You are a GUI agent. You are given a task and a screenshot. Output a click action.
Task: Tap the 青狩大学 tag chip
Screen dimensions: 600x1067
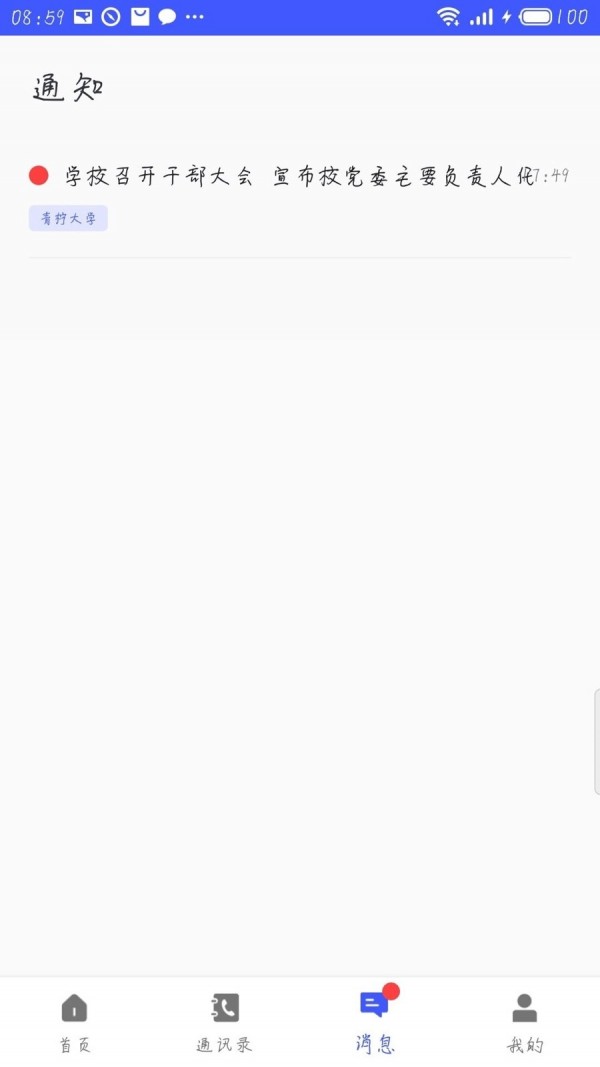point(68,218)
